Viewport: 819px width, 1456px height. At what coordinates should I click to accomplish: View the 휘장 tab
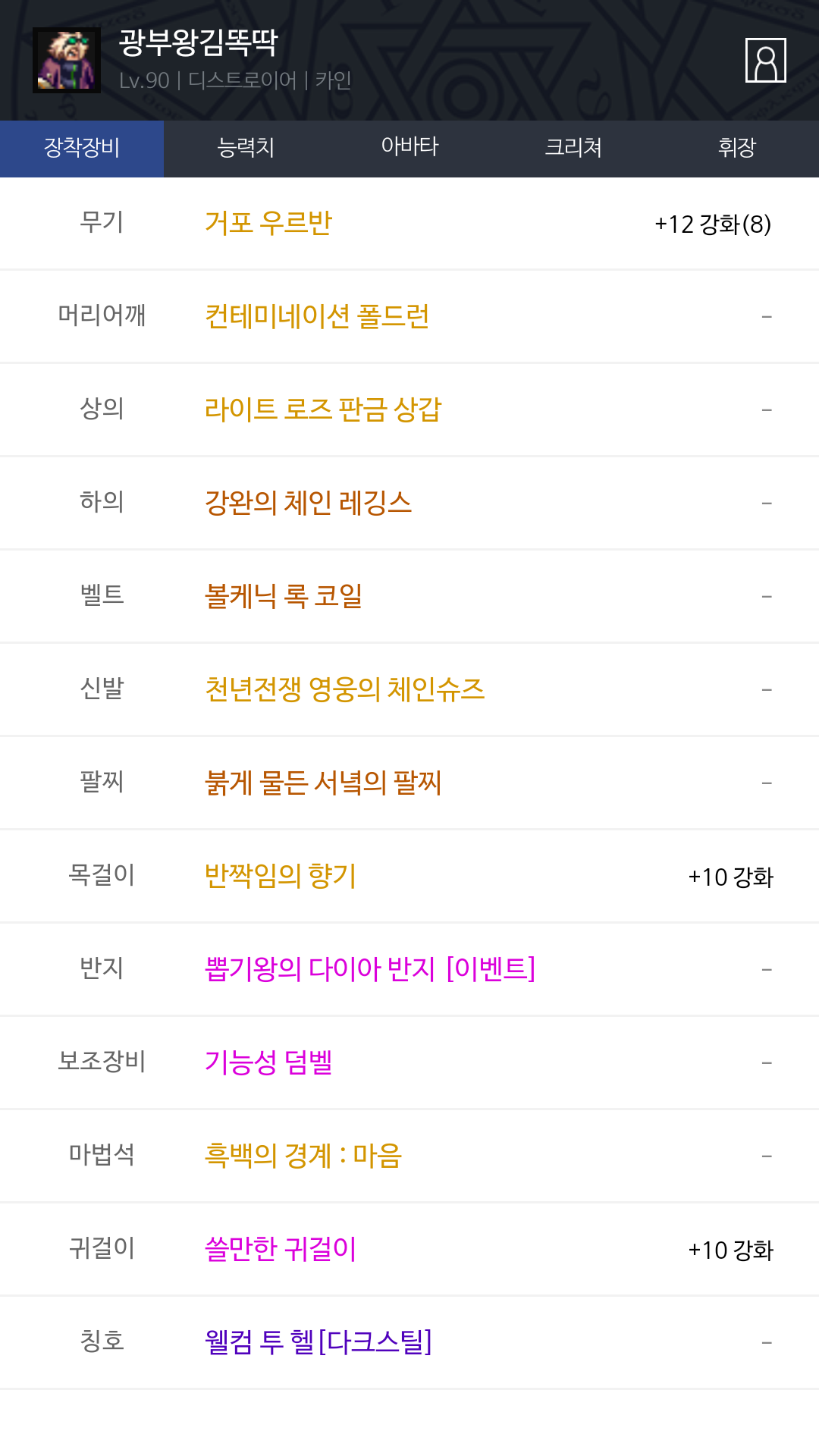tap(737, 148)
